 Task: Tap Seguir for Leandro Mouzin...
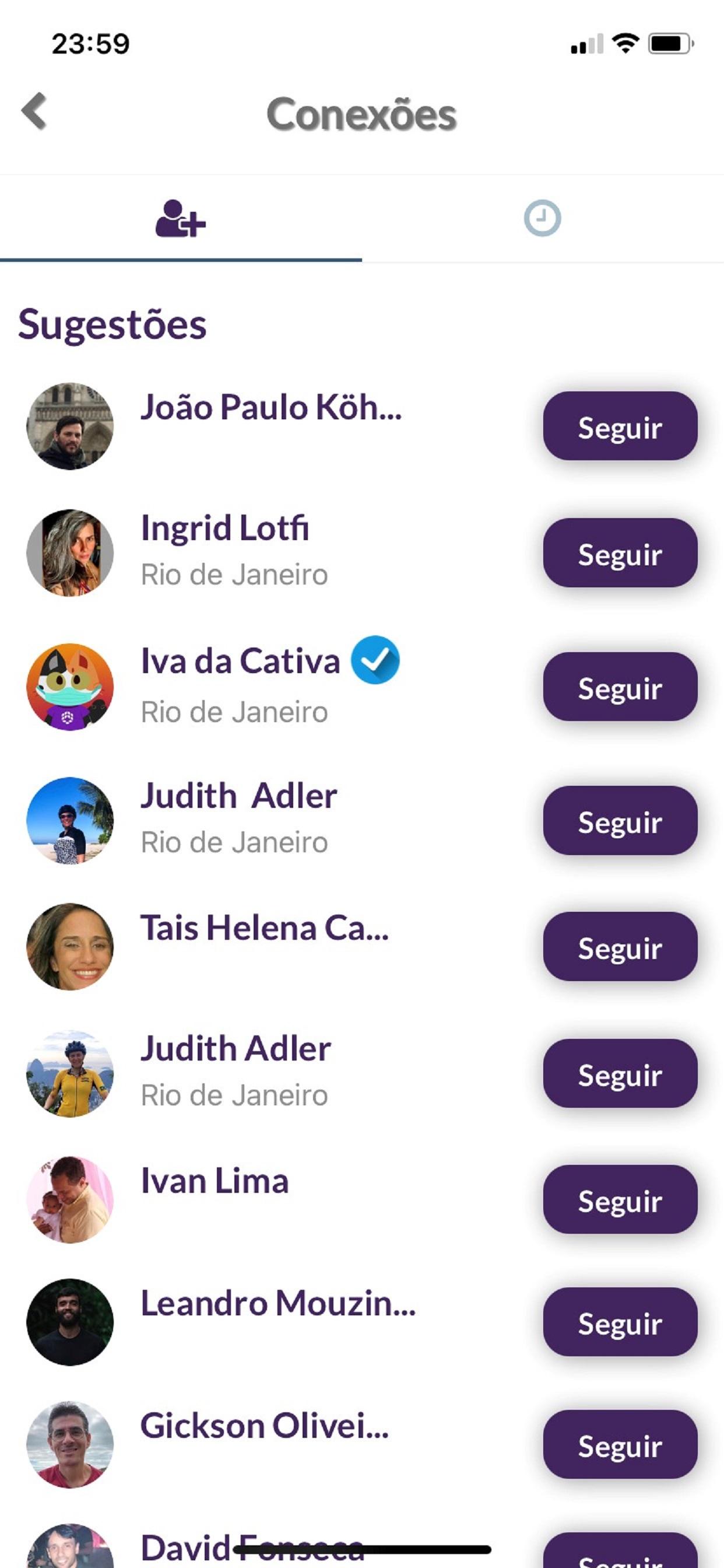(619, 1322)
